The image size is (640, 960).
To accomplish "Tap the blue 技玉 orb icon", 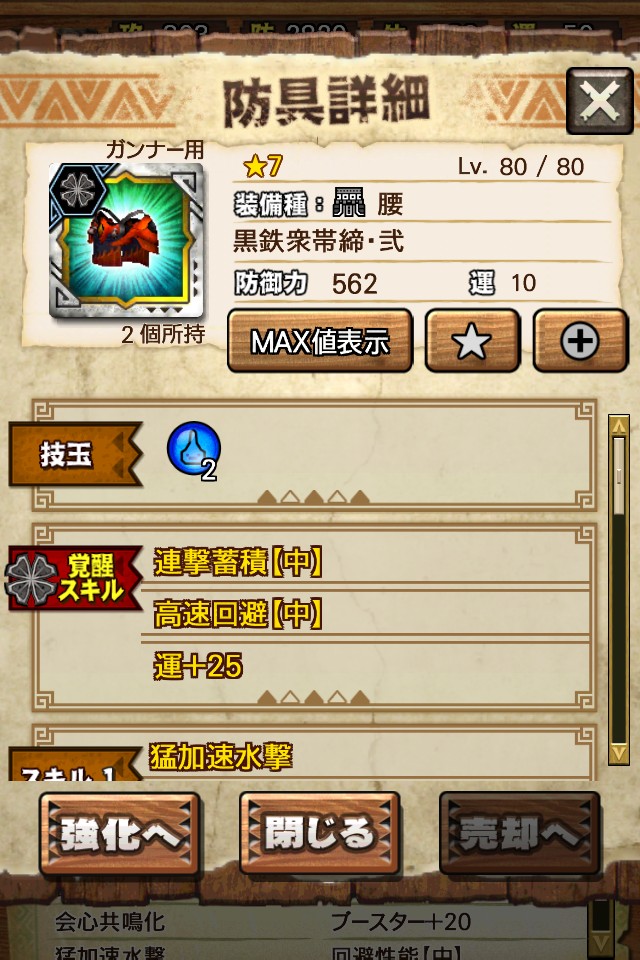I will (x=193, y=449).
